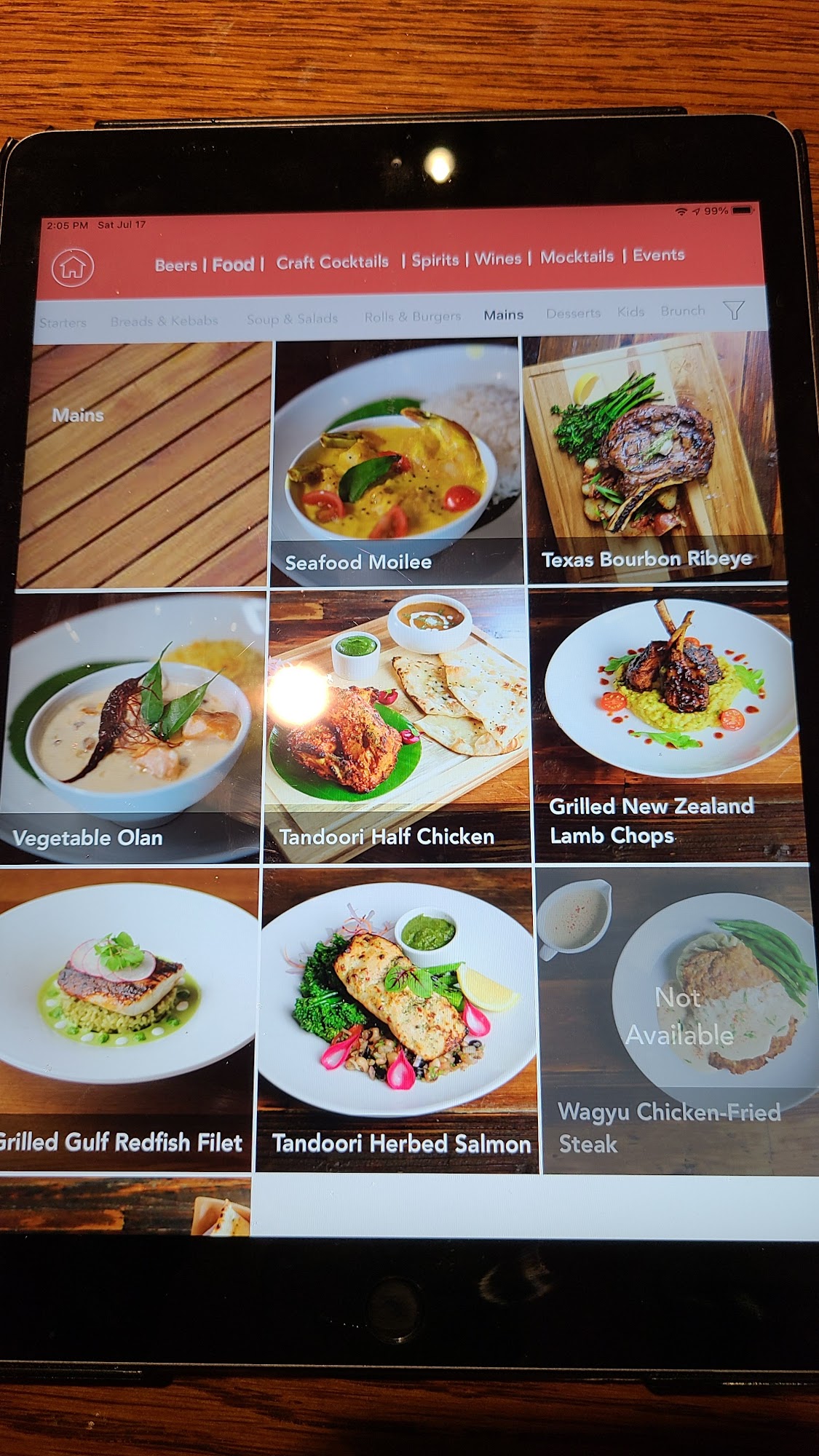Open the Vegetable Olan dish
Screen dimensions: 819x1456
click(132, 728)
